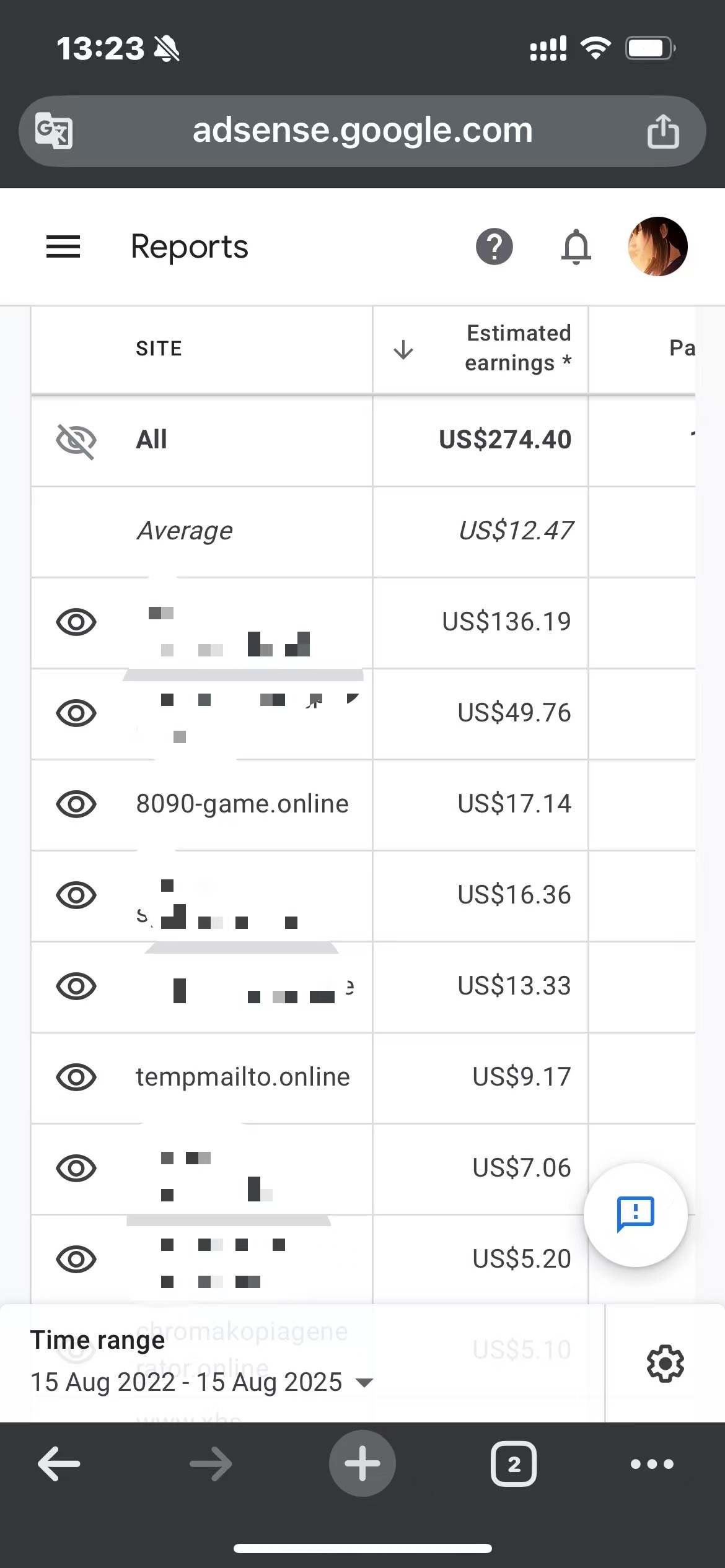Toggle visibility for the All row

pos(76,441)
